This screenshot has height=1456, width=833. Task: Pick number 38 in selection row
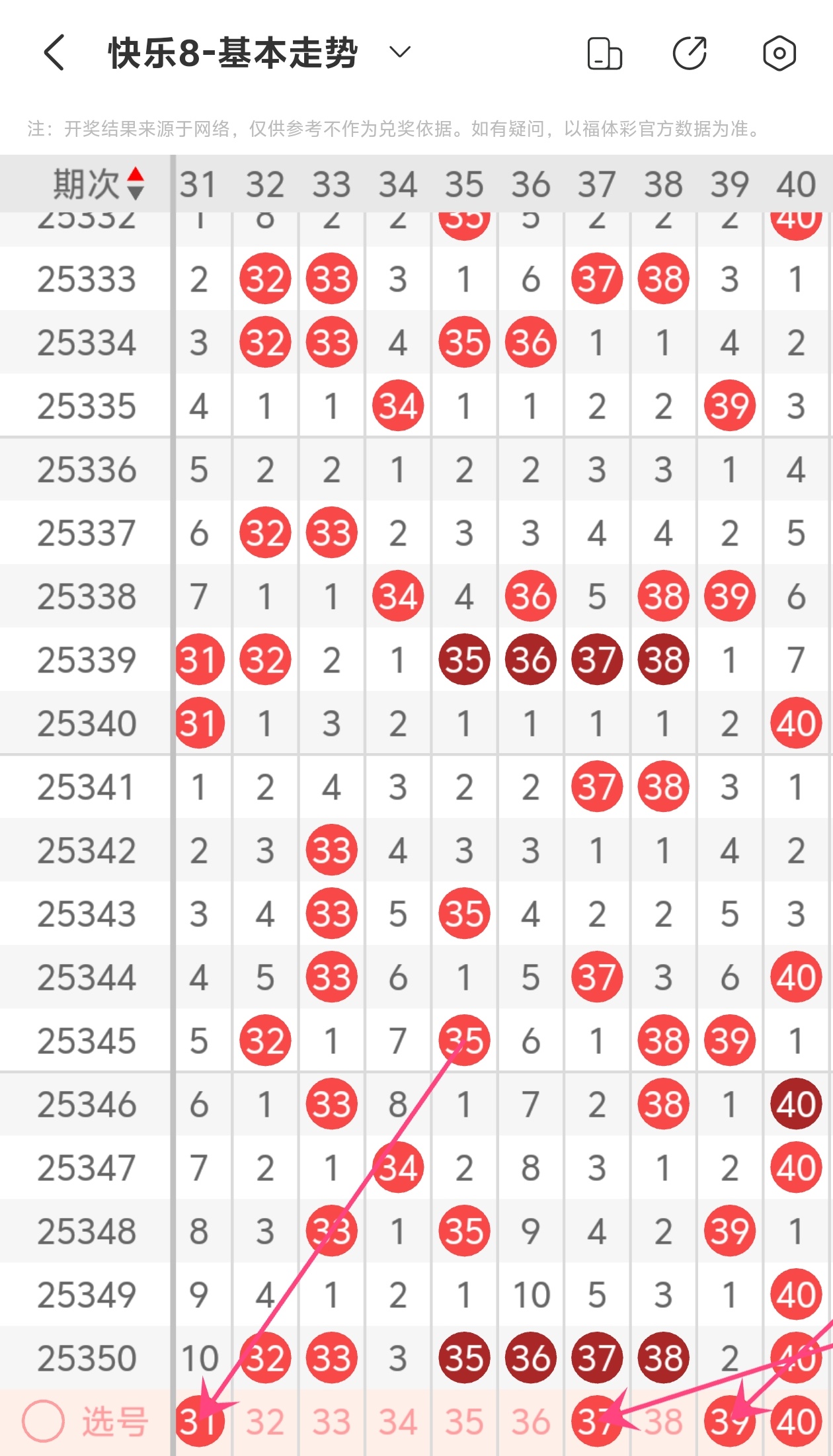[x=663, y=1422]
